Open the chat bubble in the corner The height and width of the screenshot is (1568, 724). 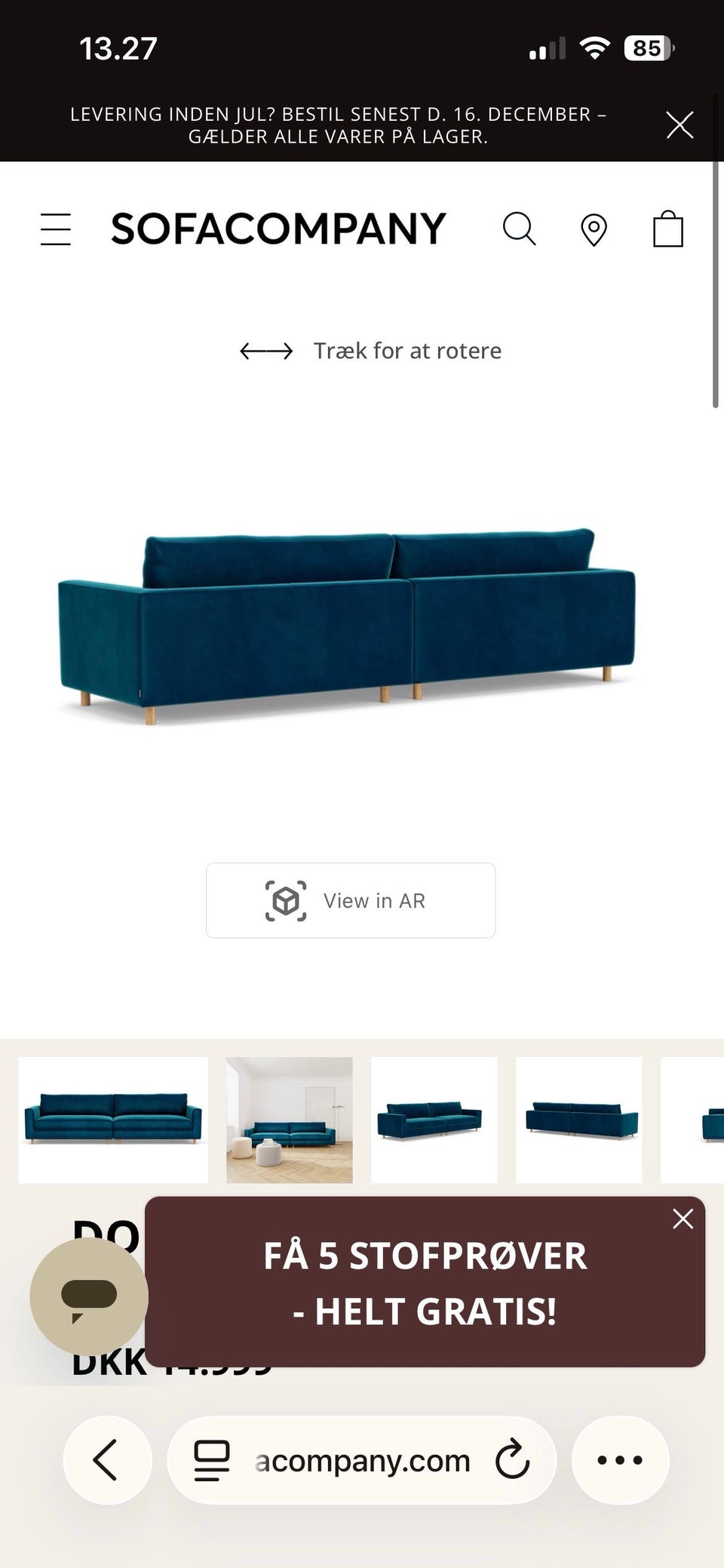click(90, 1295)
